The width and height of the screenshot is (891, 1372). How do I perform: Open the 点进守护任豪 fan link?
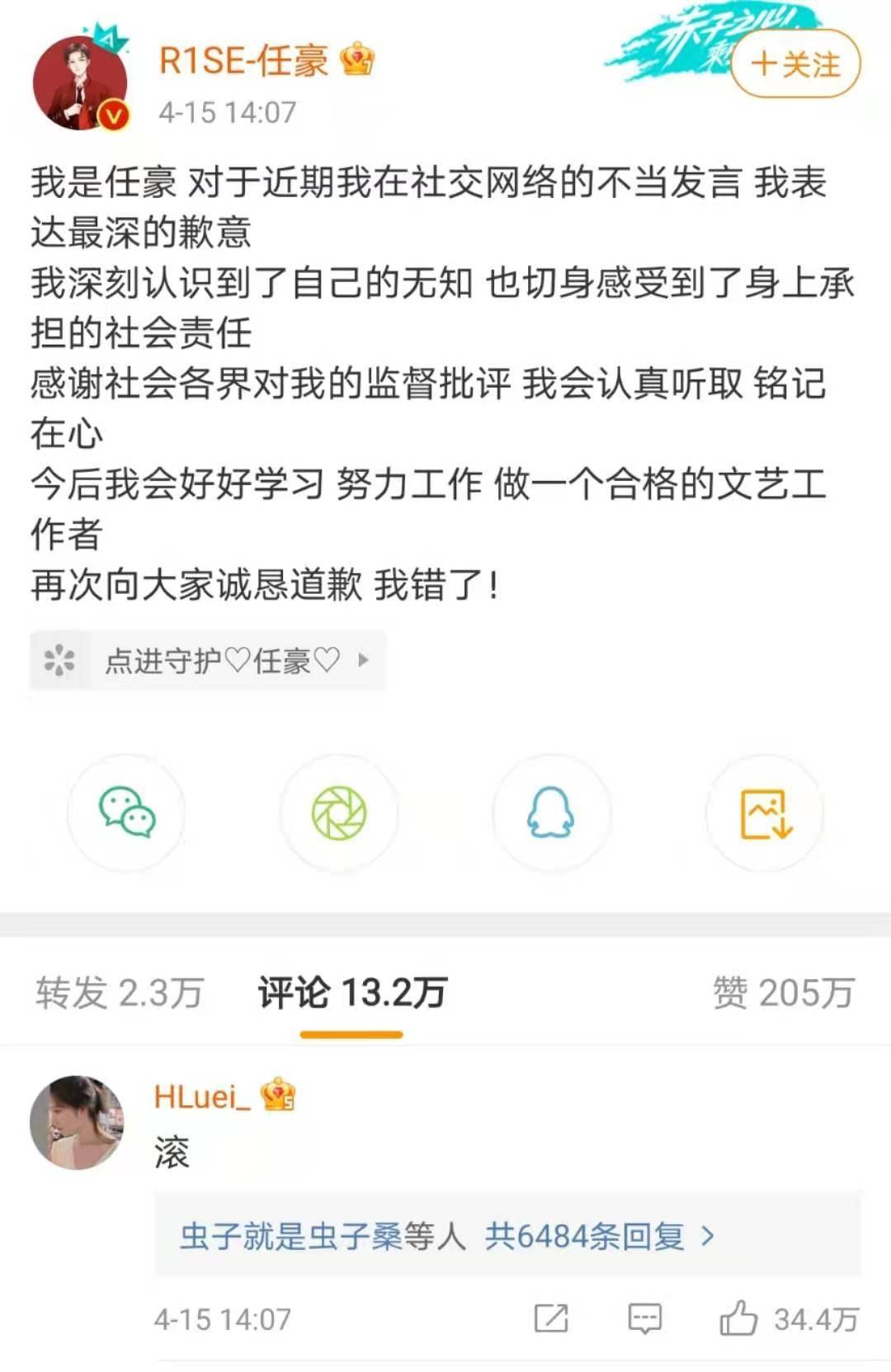click(x=208, y=660)
